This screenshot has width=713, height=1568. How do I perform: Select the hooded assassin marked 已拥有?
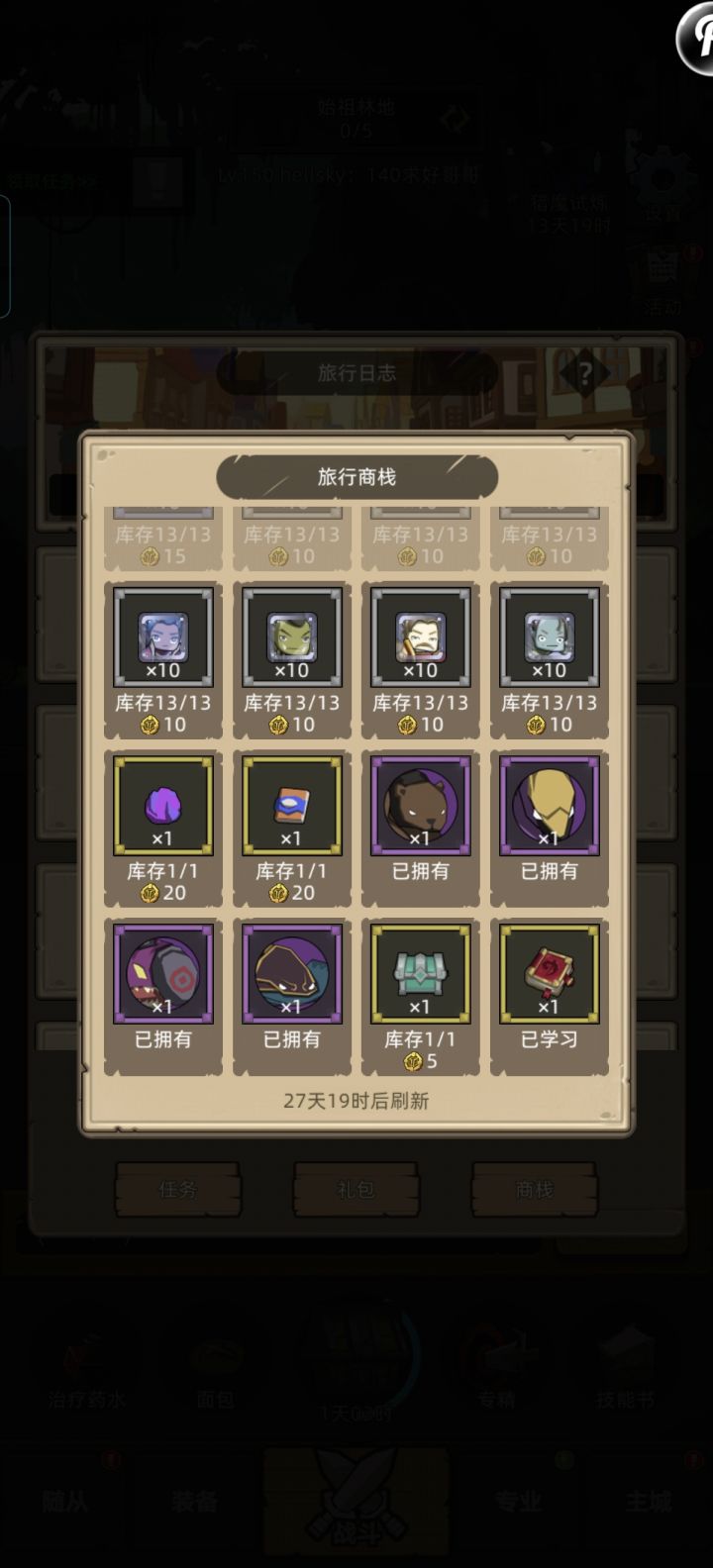(291, 973)
